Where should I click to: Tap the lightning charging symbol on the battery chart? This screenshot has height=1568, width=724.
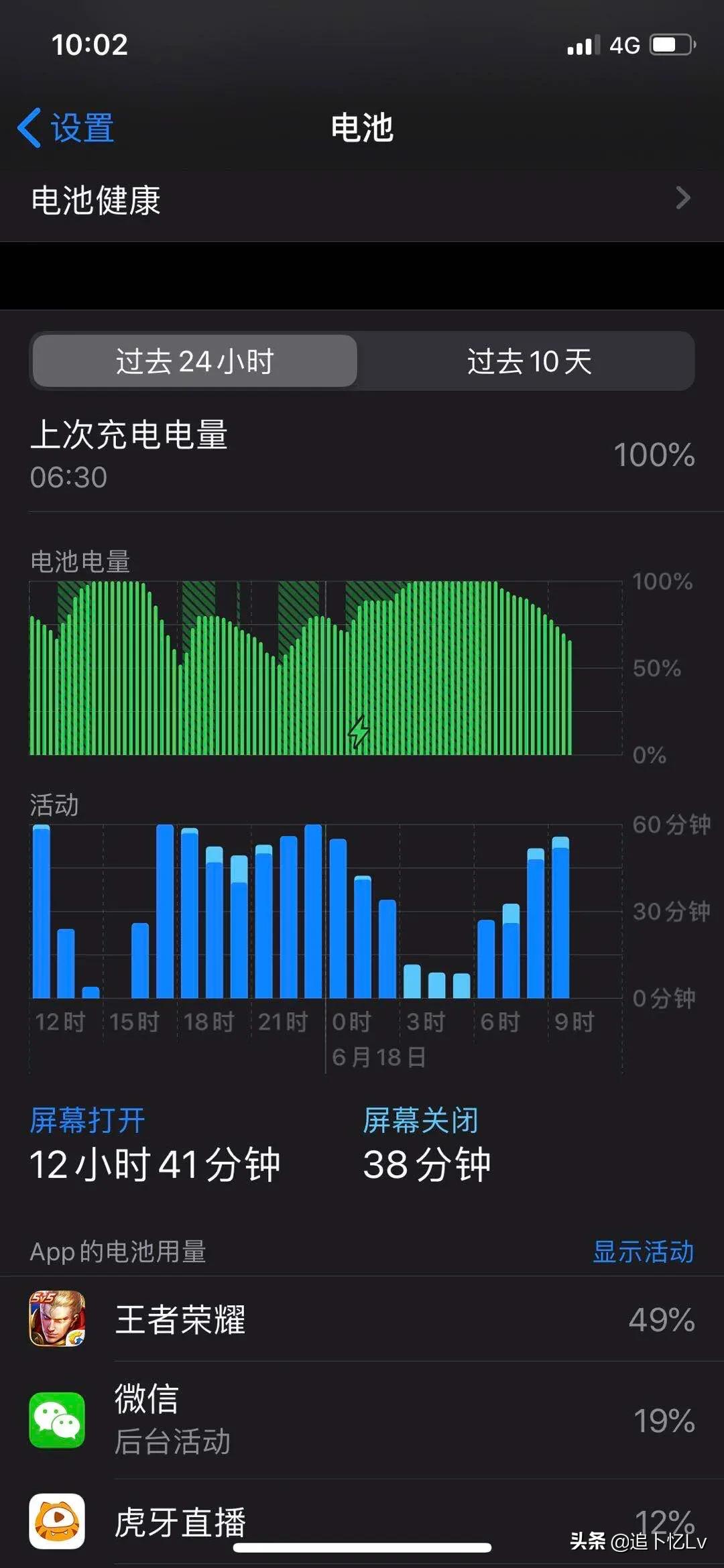pyautogui.click(x=359, y=734)
